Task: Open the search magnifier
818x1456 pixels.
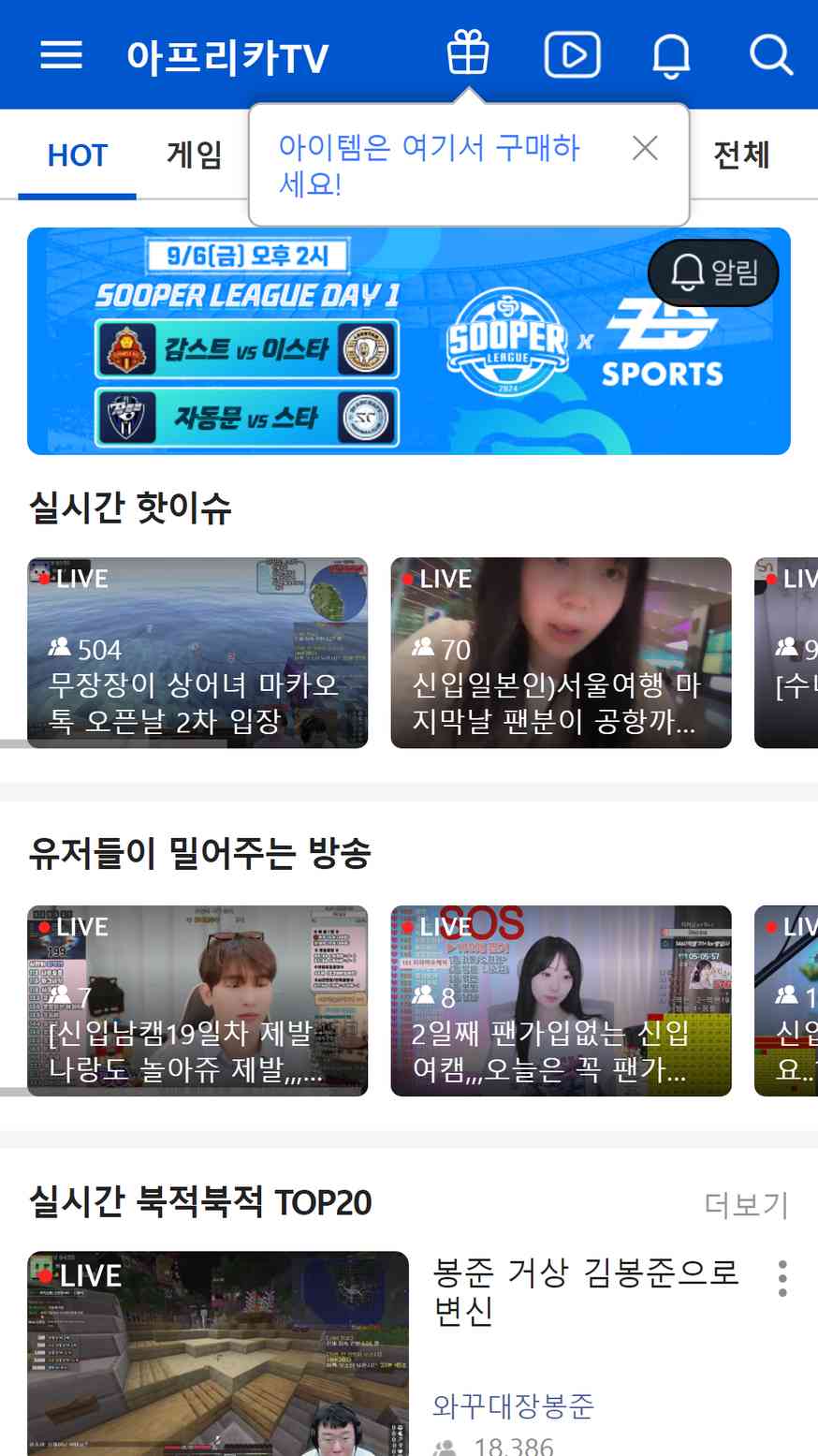Action: [771, 55]
